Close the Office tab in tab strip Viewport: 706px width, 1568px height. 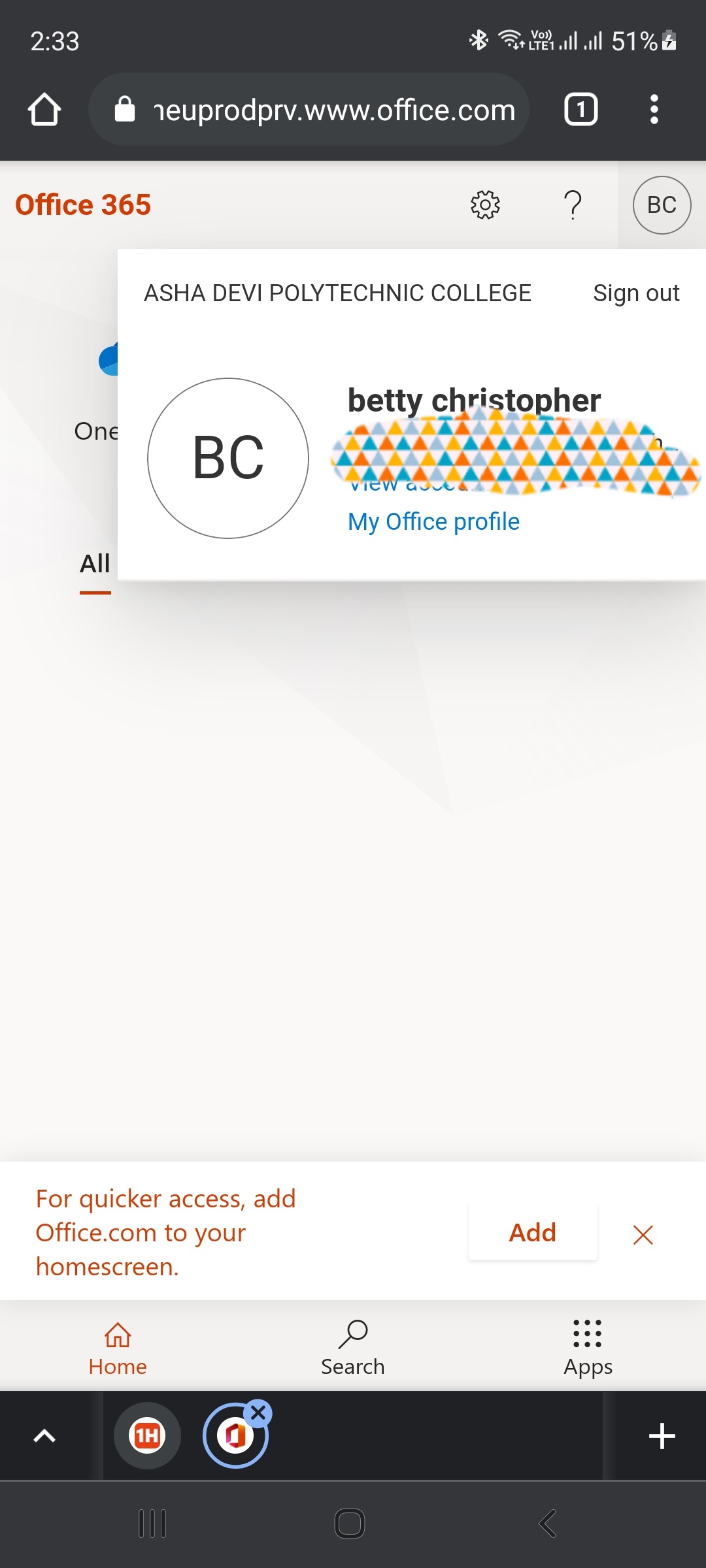coord(258,1413)
